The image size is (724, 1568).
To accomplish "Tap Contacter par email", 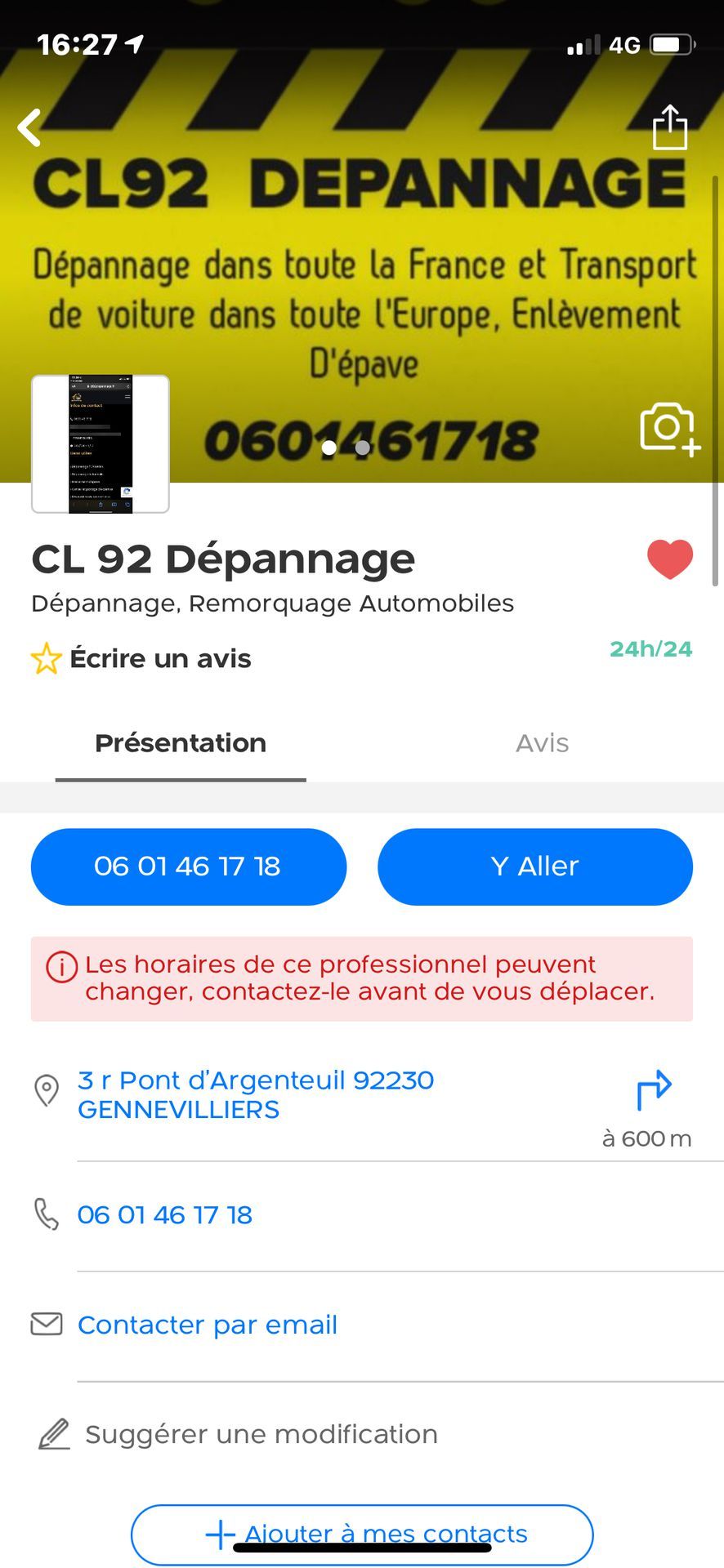I will 207,1325.
